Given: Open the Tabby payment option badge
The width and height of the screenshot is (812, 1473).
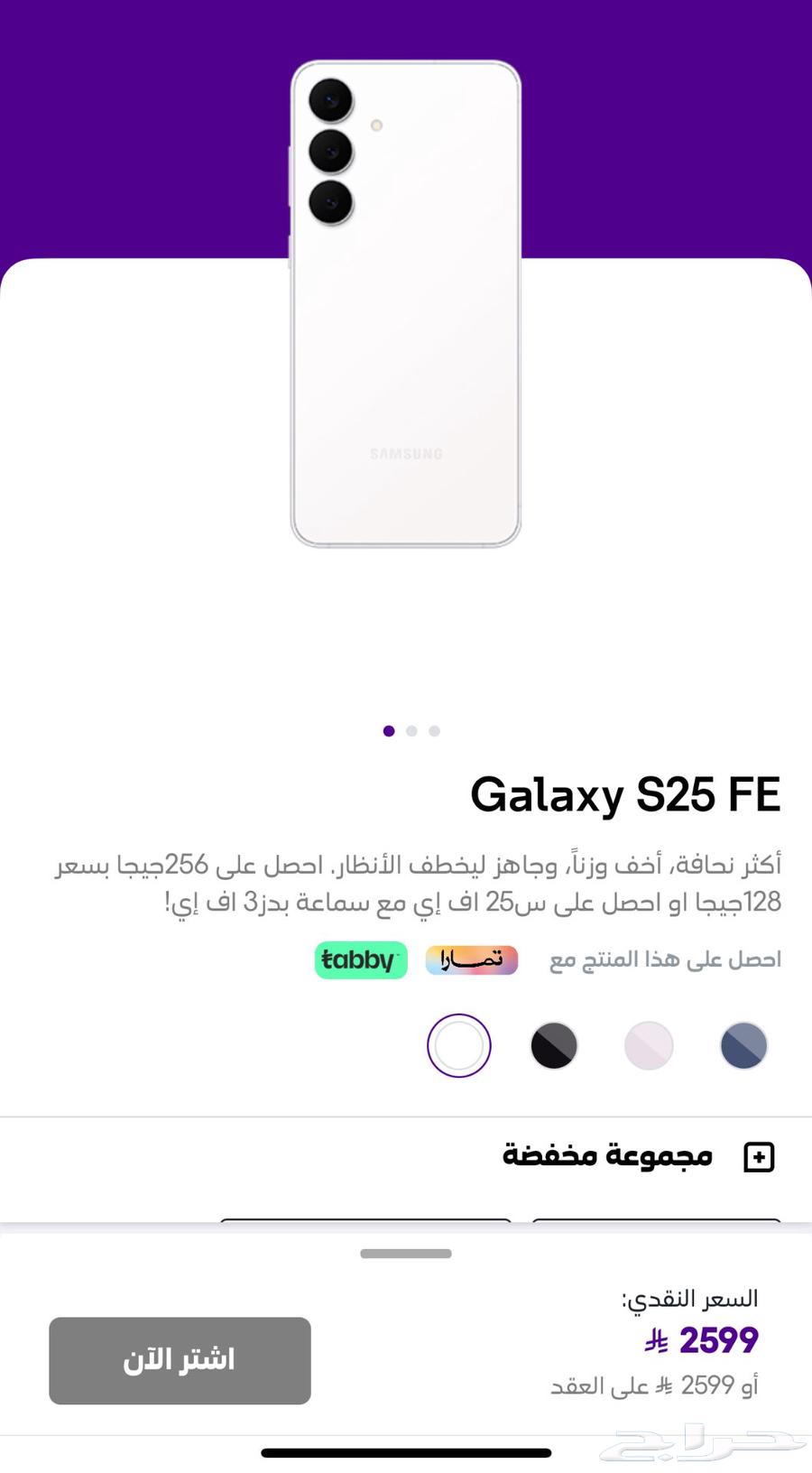Looking at the screenshot, I should [360, 959].
